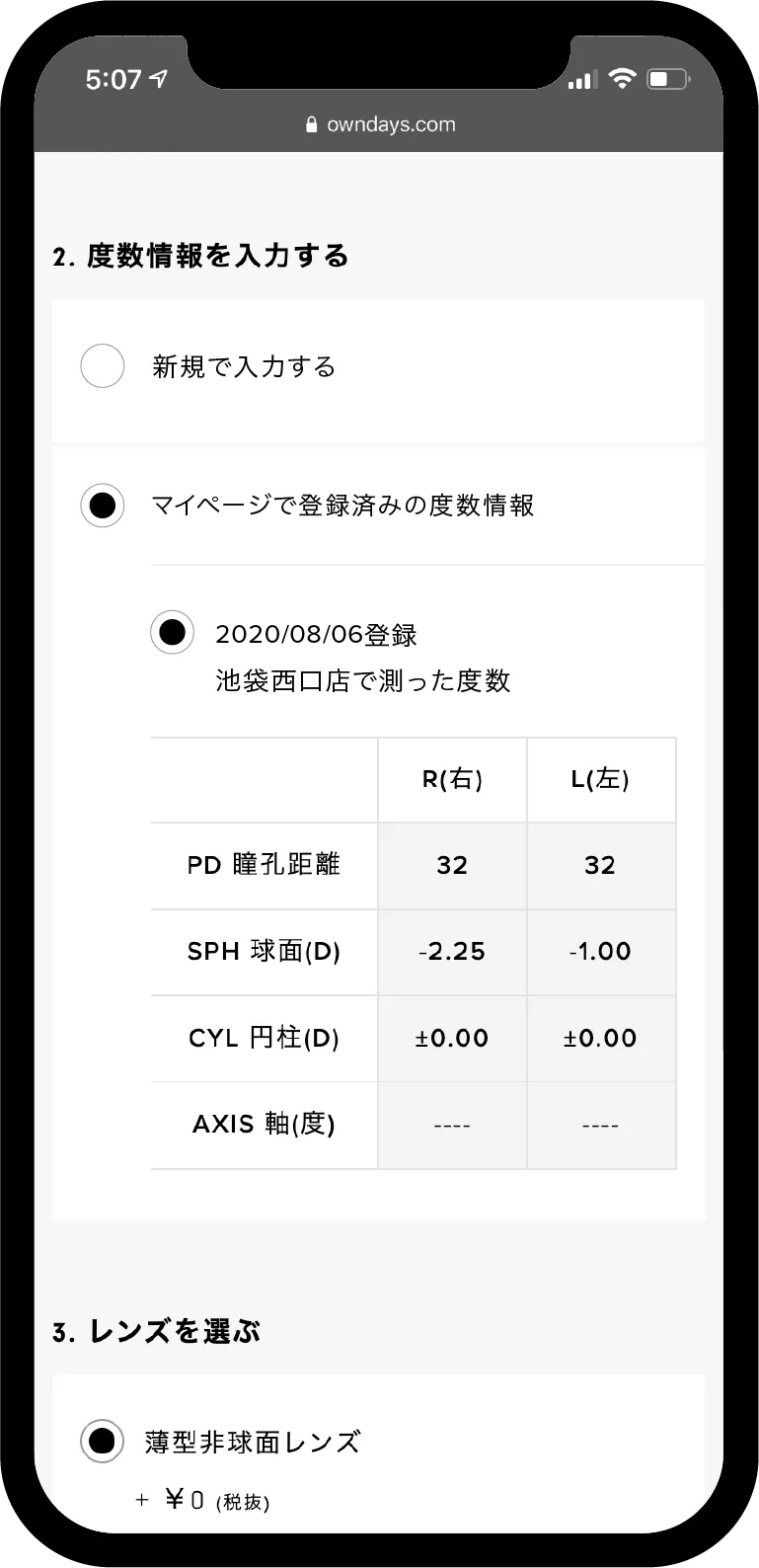Tap the owndays.com address bar
This screenshot has height=1568, width=759.
pyautogui.click(x=380, y=124)
